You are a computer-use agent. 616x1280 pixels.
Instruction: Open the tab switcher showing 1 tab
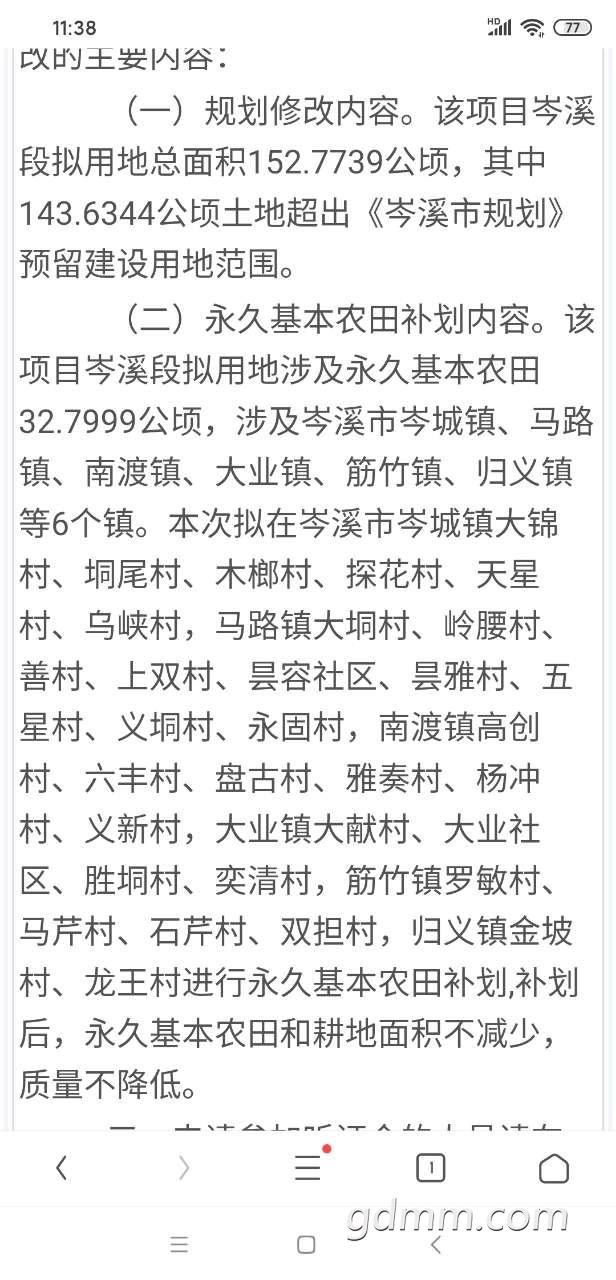[430, 1167]
